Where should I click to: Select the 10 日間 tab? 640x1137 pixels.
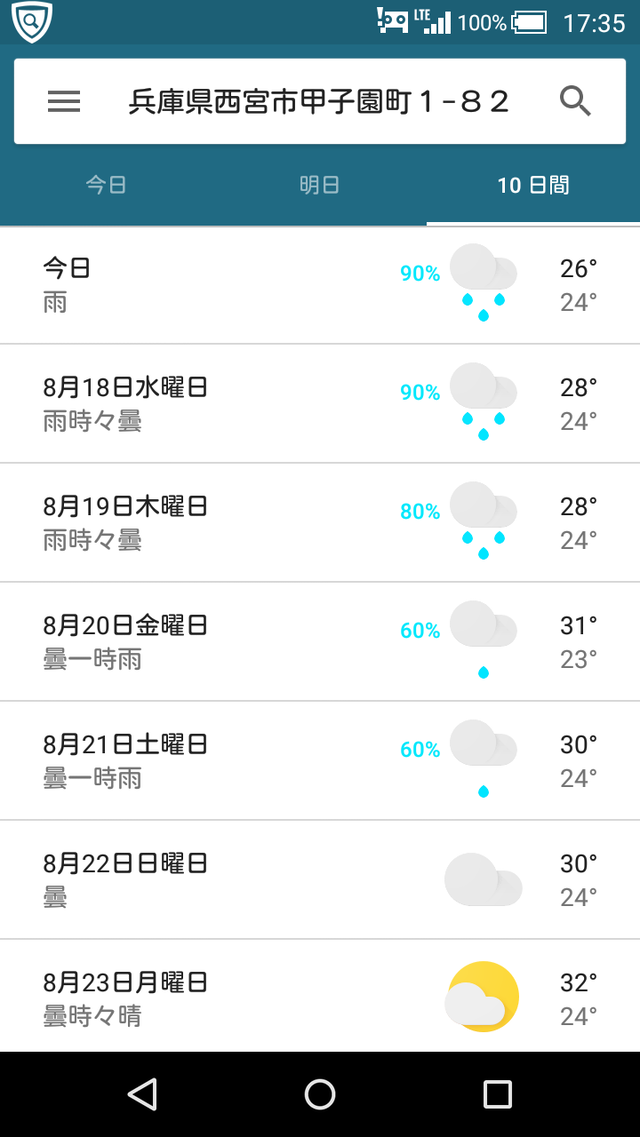click(x=533, y=185)
